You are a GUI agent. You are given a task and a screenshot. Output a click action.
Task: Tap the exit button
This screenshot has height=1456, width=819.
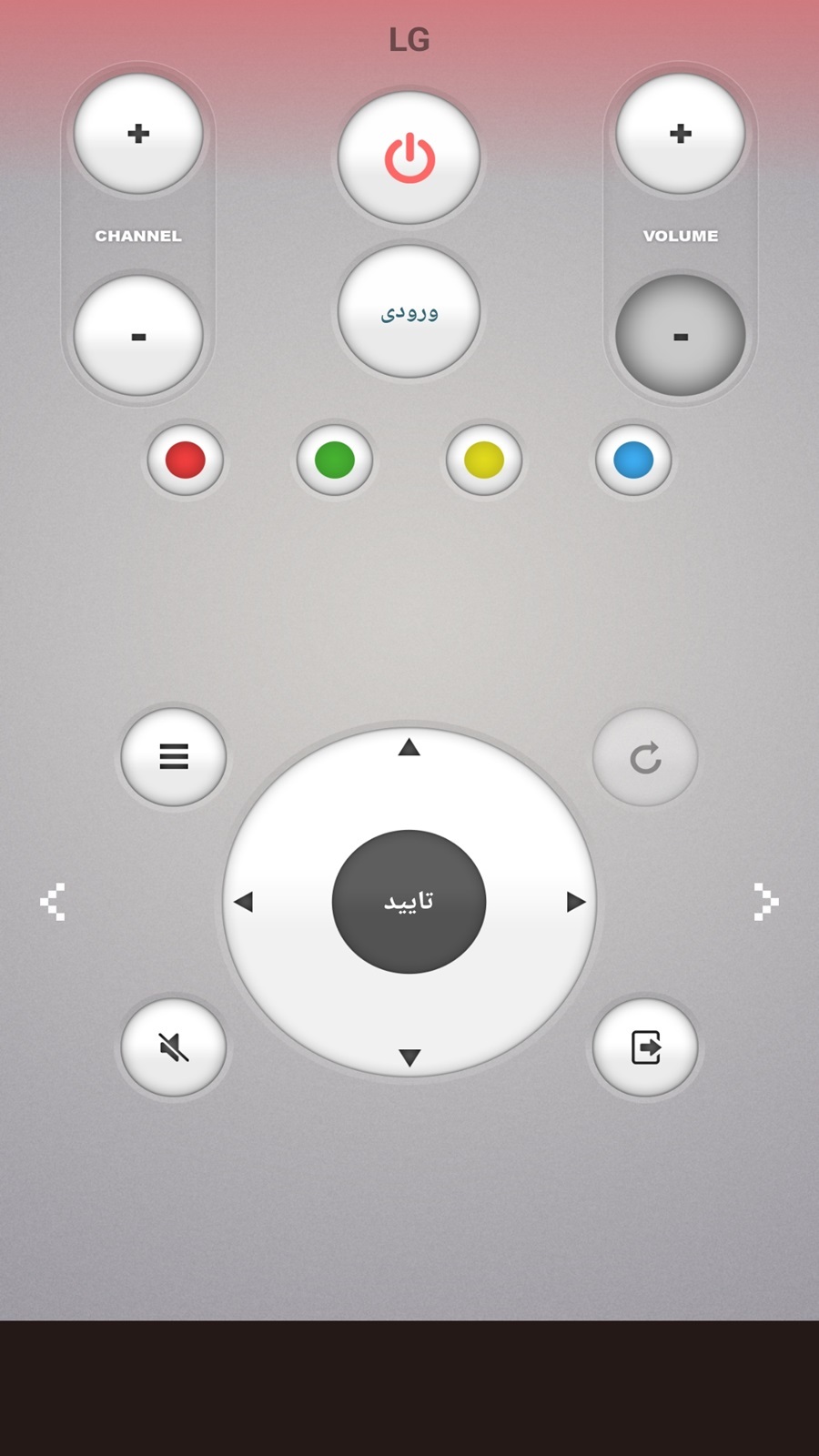coord(645,1047)
